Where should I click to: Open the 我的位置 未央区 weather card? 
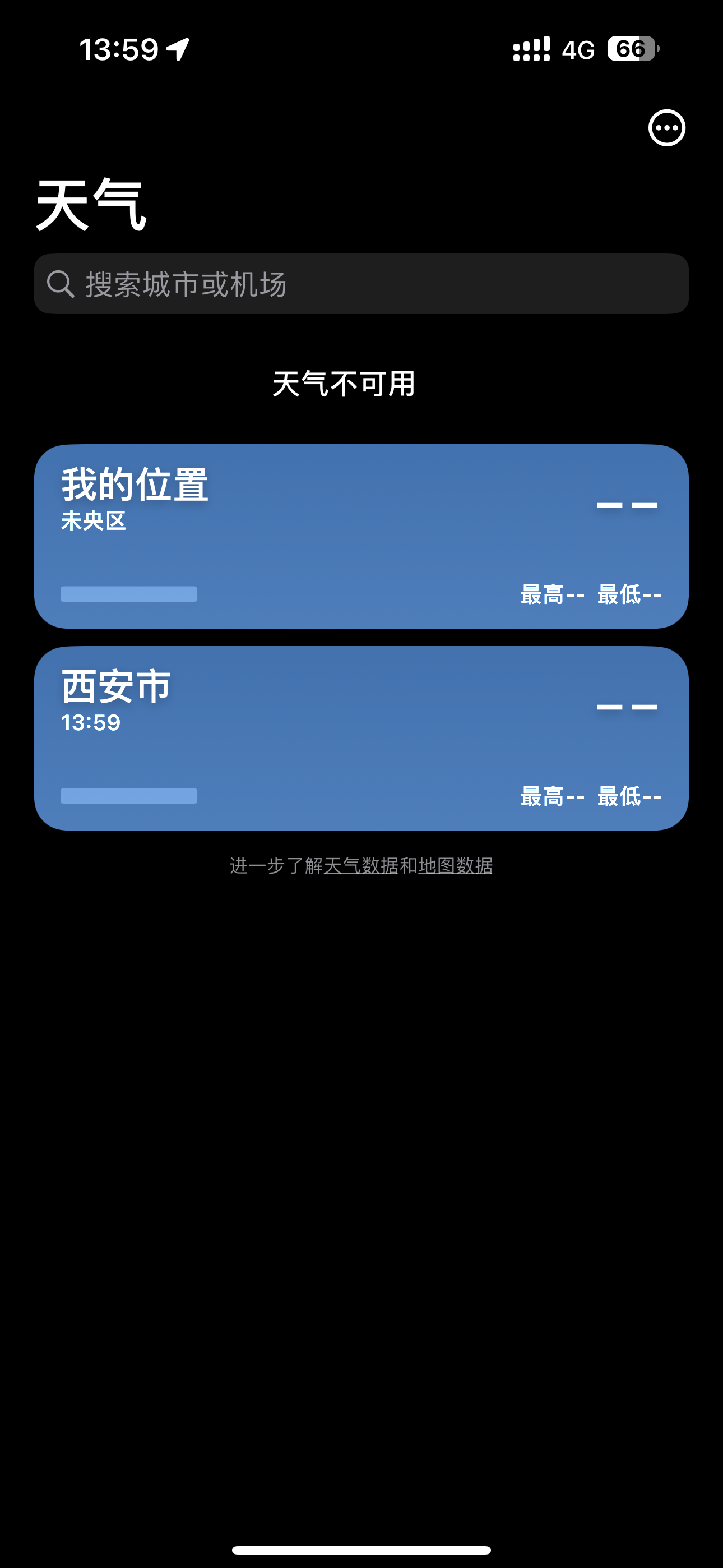(x=361, y=536)
